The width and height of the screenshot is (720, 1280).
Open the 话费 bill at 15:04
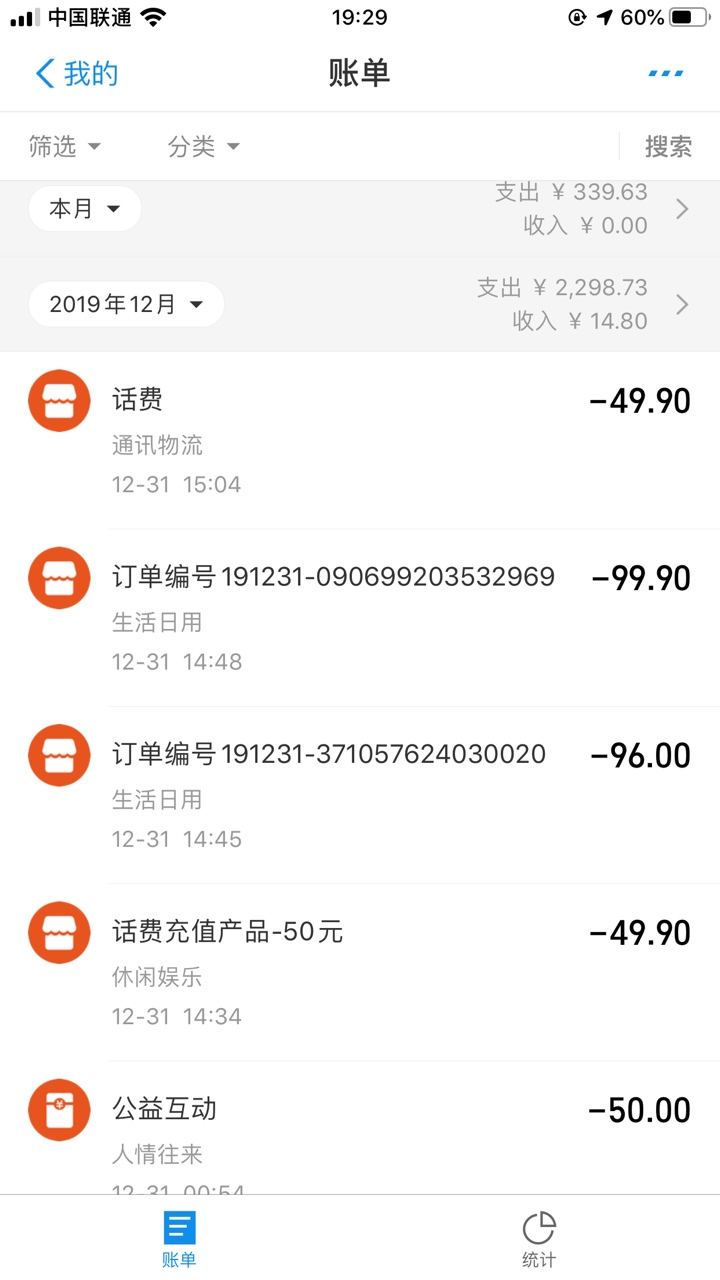point(360,441)
